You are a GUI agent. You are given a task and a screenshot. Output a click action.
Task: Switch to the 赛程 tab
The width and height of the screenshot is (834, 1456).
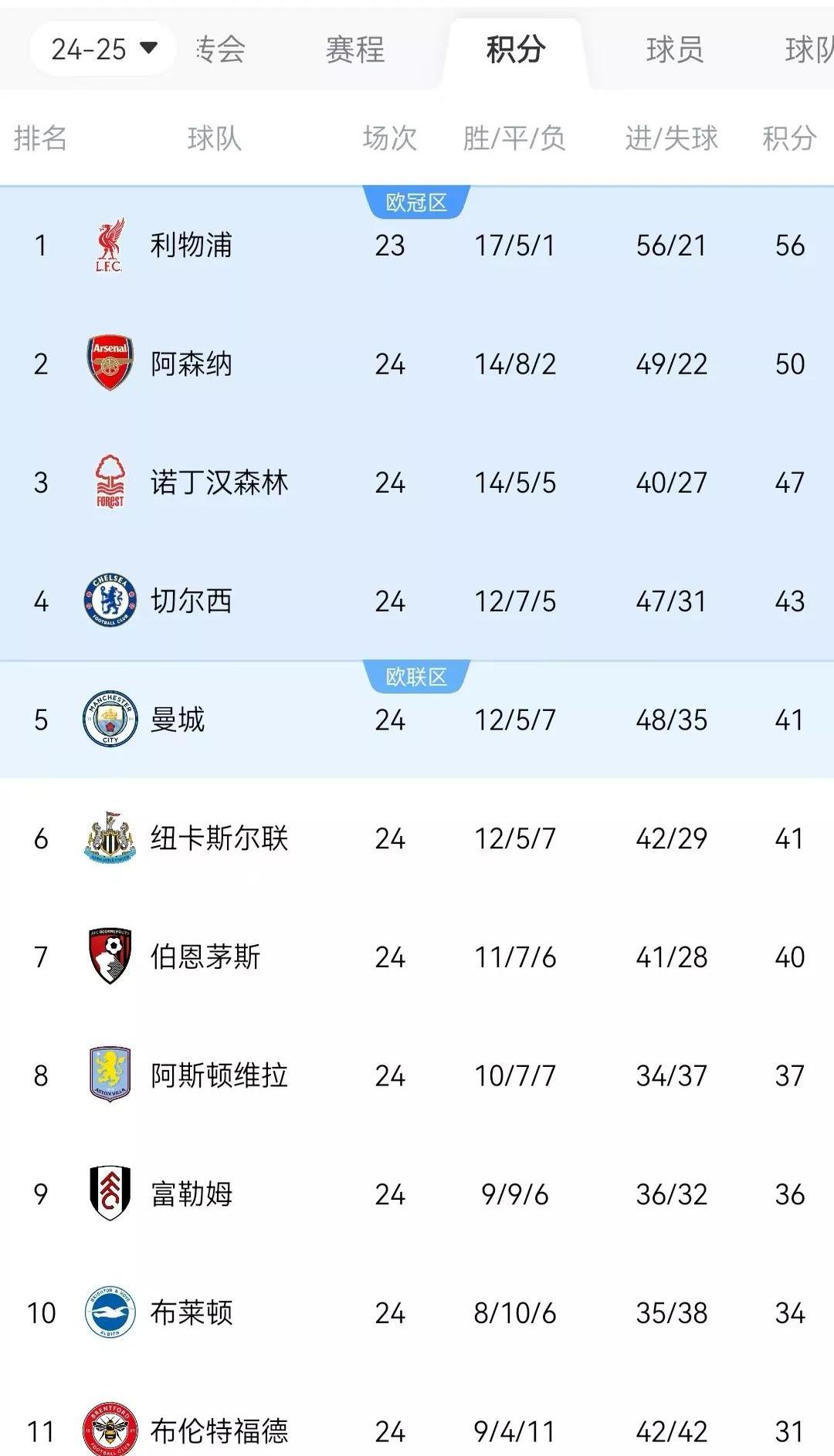coord(354,50)
